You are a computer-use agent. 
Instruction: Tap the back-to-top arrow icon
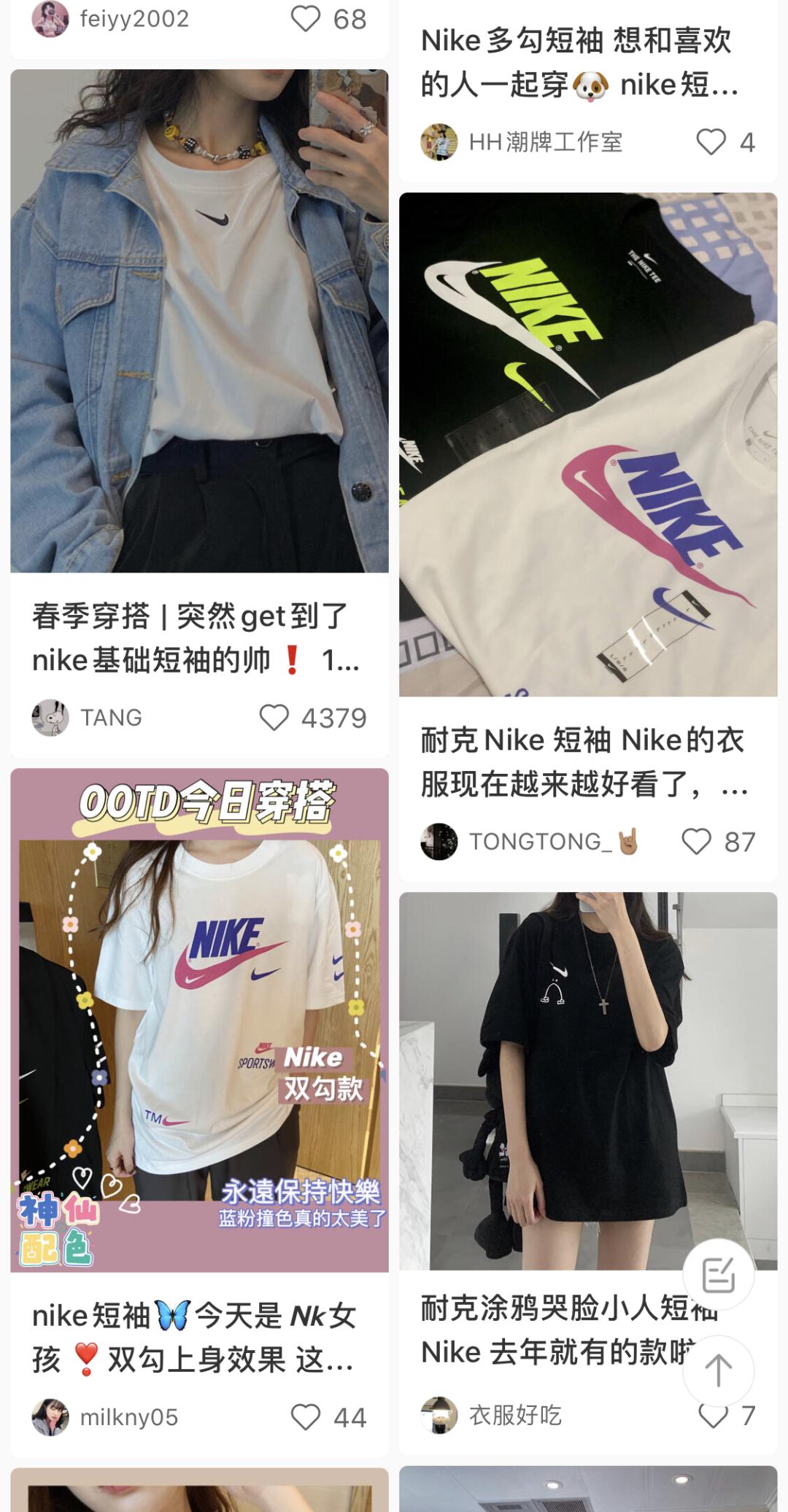click(x=719, y=1371)
